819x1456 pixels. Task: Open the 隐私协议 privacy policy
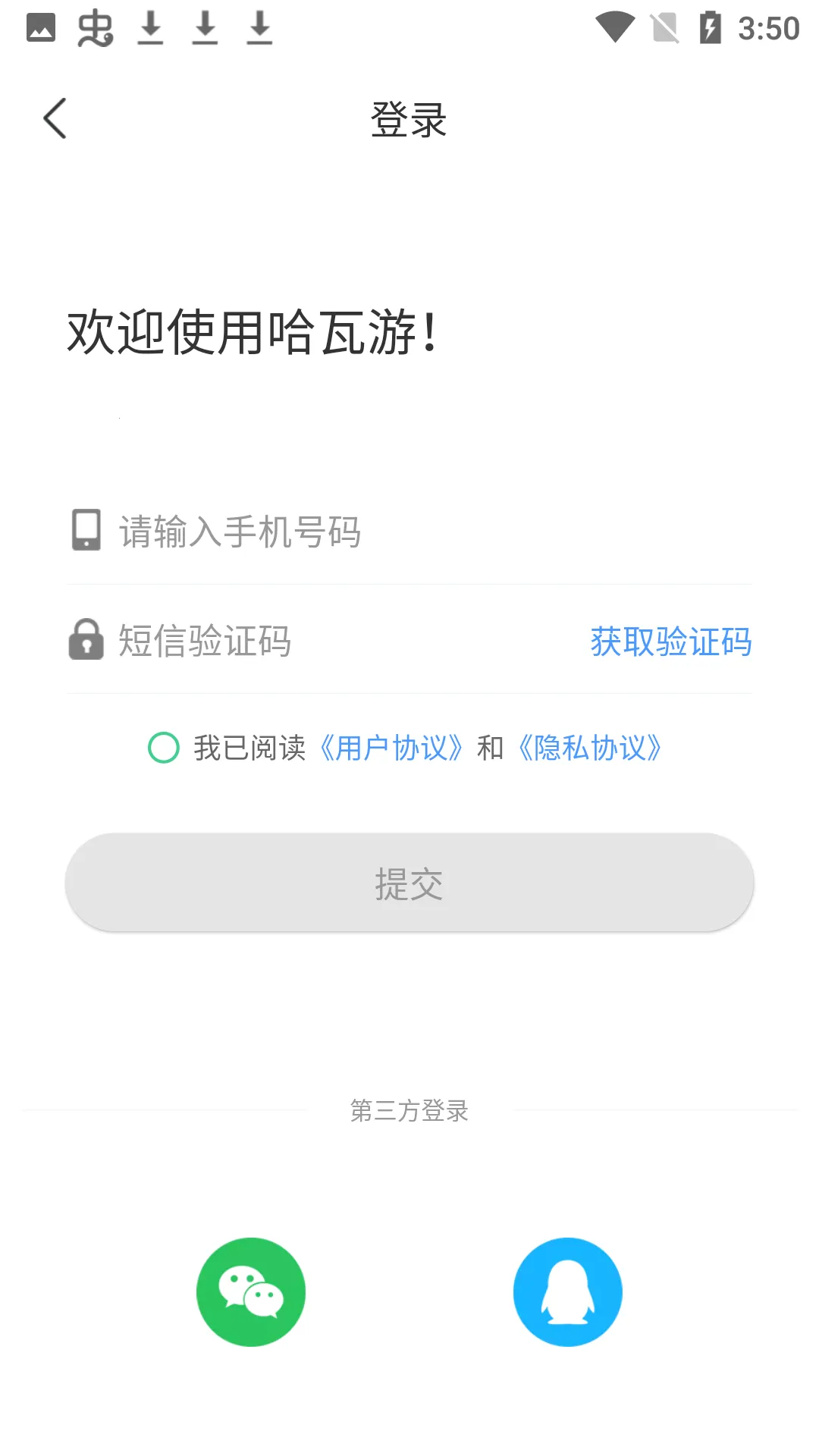point(590,748)
